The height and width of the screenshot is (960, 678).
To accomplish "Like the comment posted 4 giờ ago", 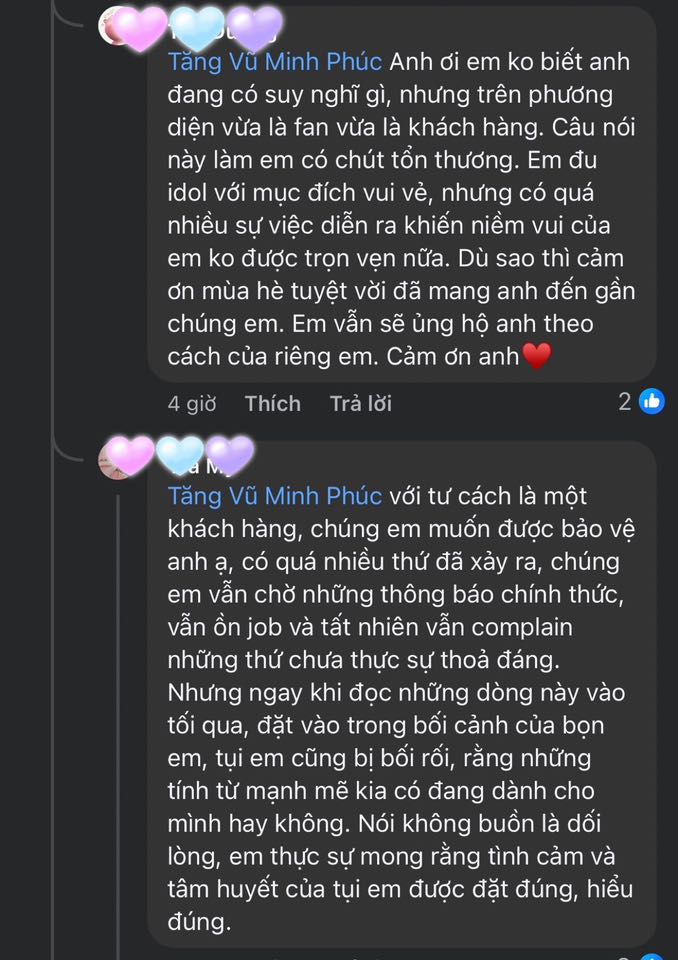I will pyautogui.click(x=272, y=404).
